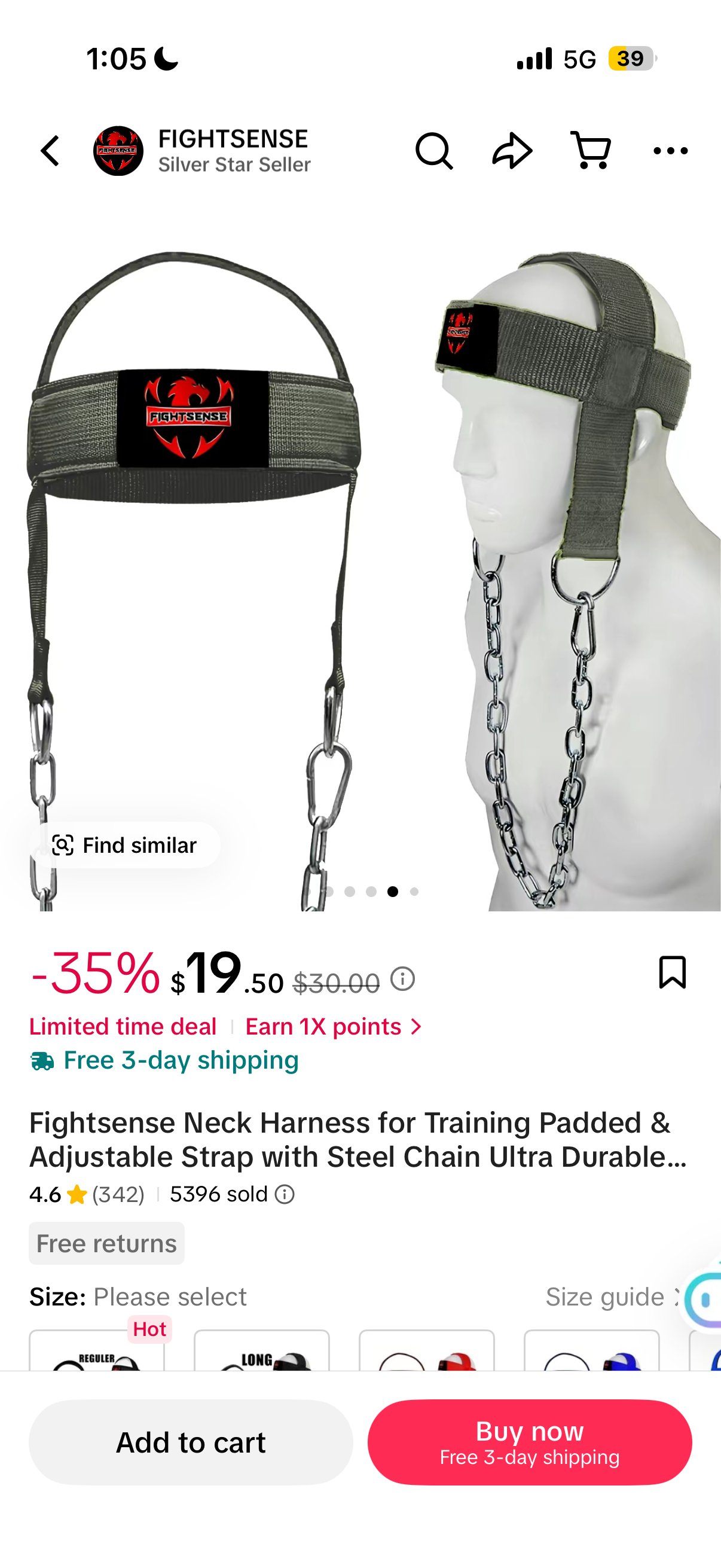Open the shopping cart

590,150
